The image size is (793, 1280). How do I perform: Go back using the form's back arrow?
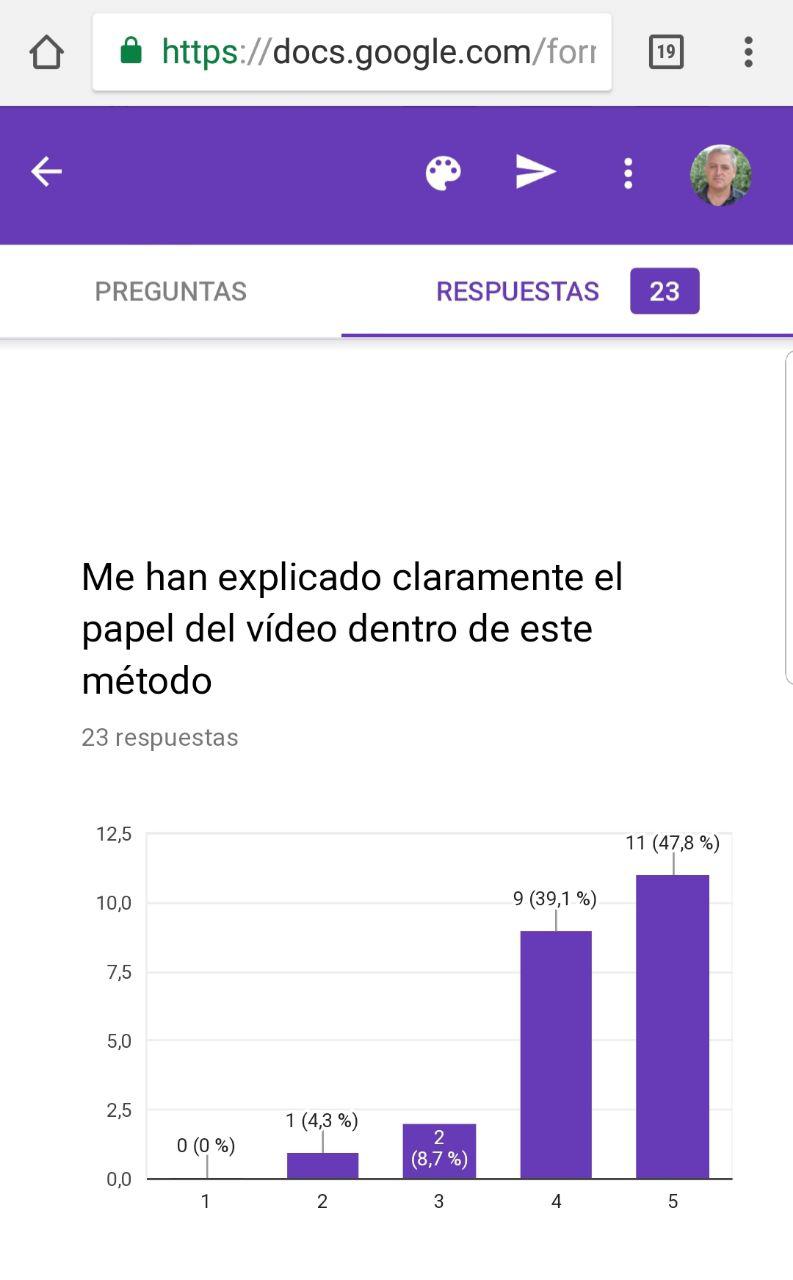[46, 172]
